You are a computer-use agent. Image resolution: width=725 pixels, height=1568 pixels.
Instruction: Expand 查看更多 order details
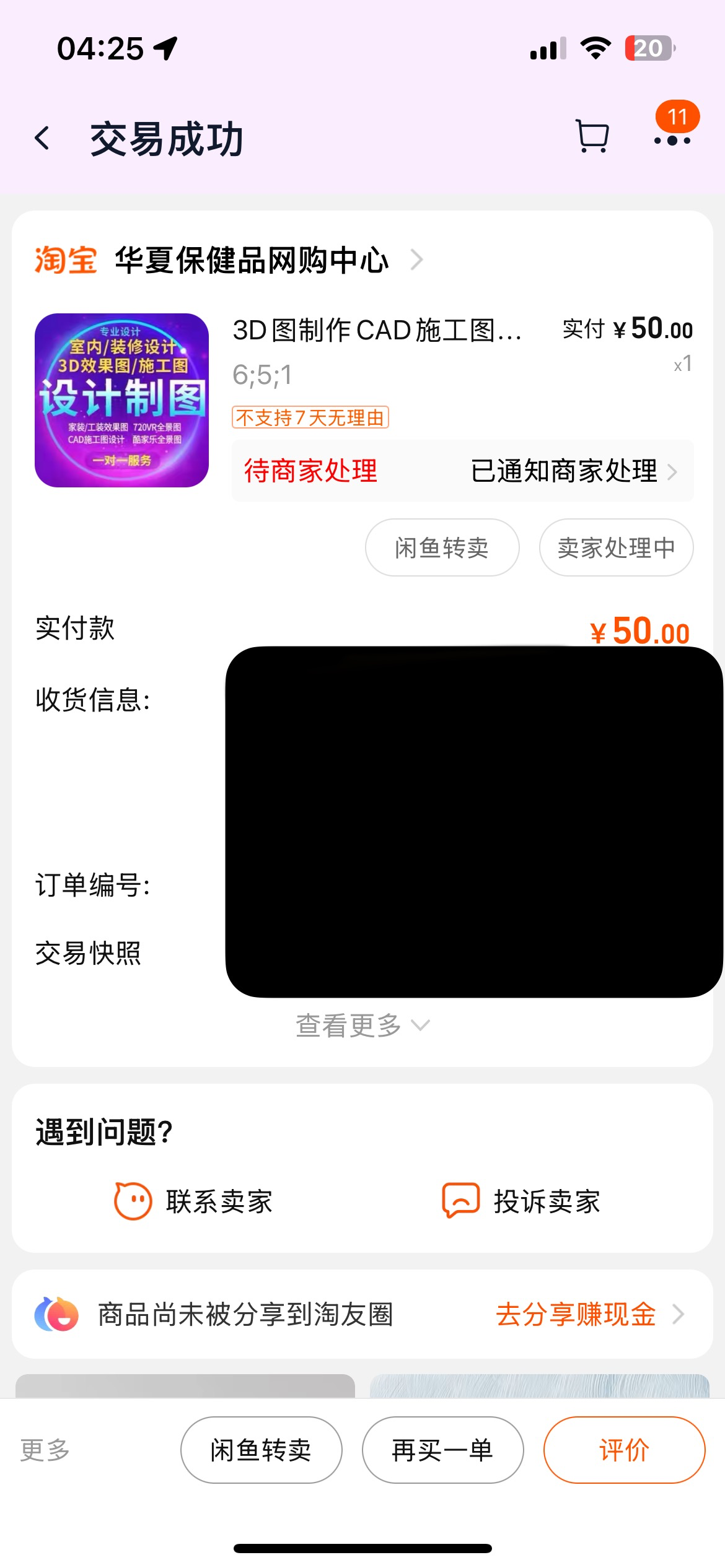pyautogui.click(x=362, y=1026)
